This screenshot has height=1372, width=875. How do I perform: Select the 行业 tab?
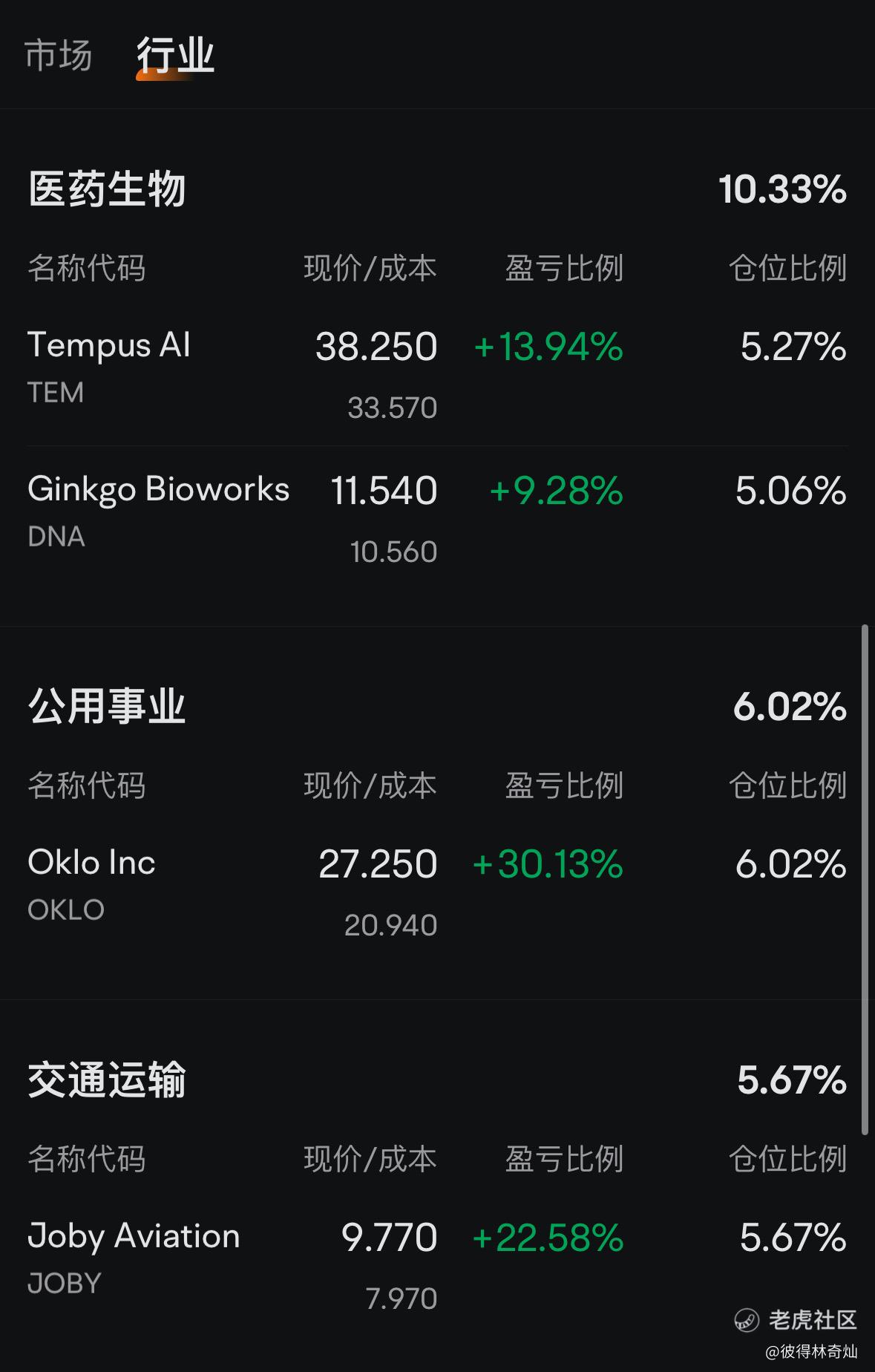pyautogui.click(x=176, y=56)
